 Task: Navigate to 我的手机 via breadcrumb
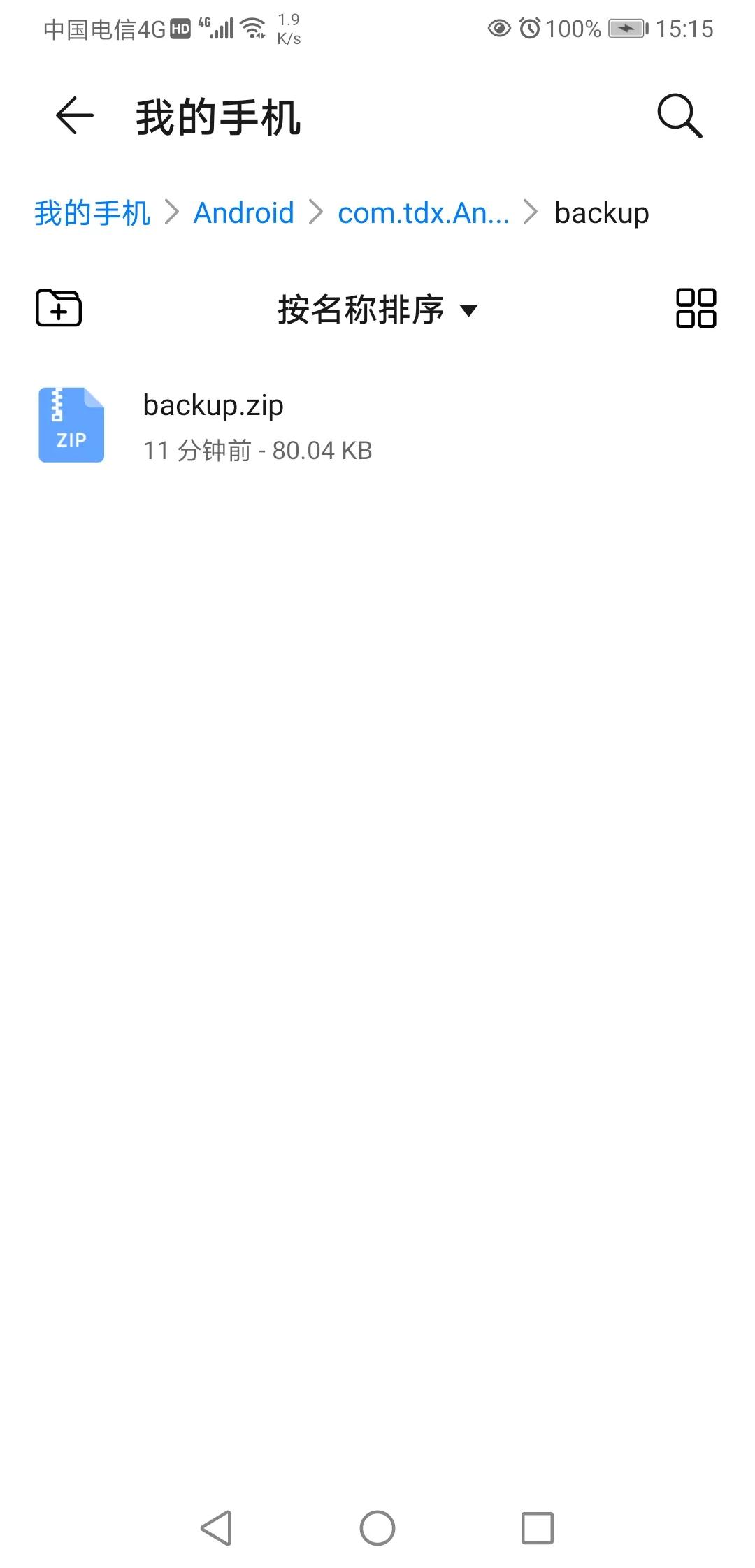(x=92, y=212)
